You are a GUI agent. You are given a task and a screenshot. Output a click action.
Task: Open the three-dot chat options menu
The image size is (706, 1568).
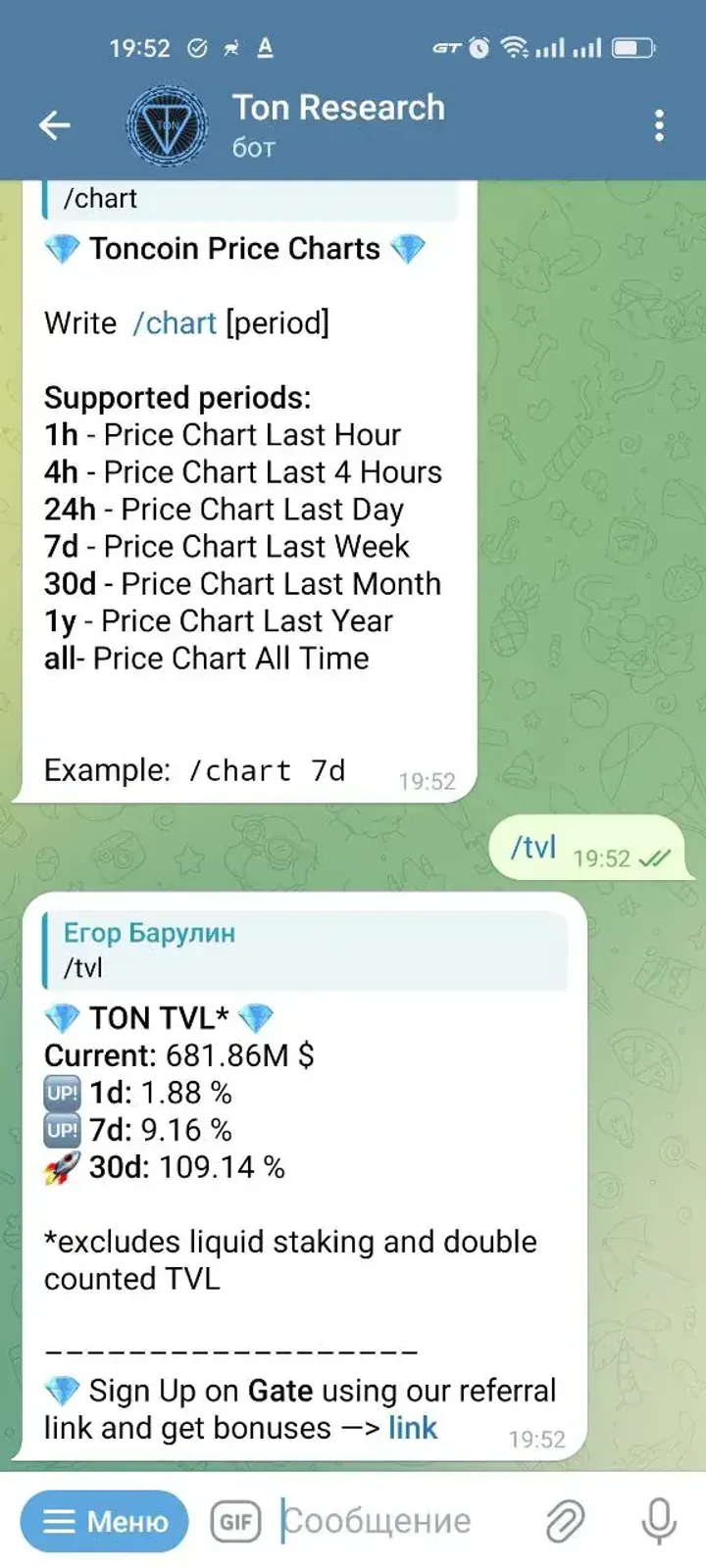(659, 124)
